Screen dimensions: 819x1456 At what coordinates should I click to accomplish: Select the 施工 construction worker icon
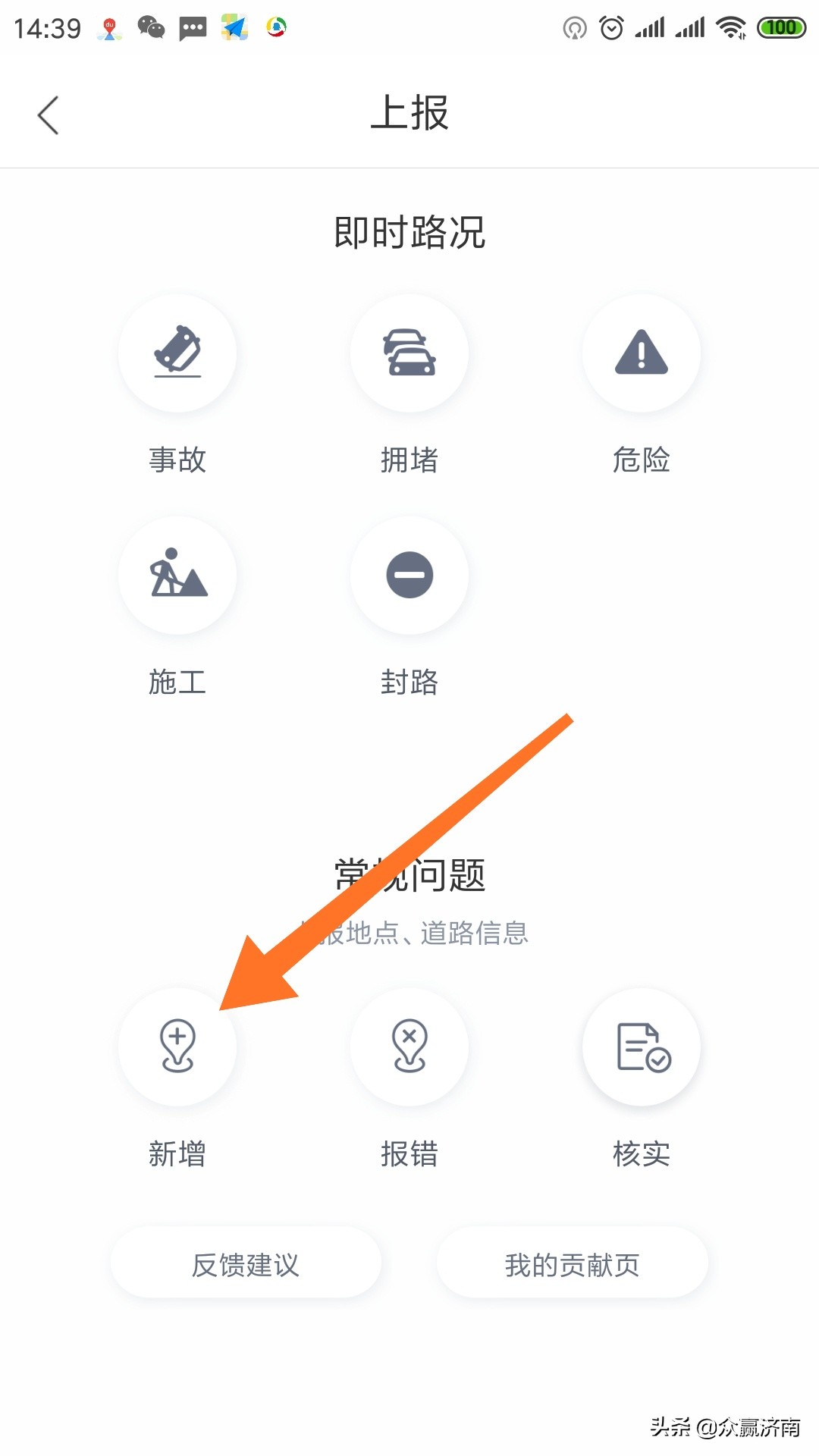(178, 575)
